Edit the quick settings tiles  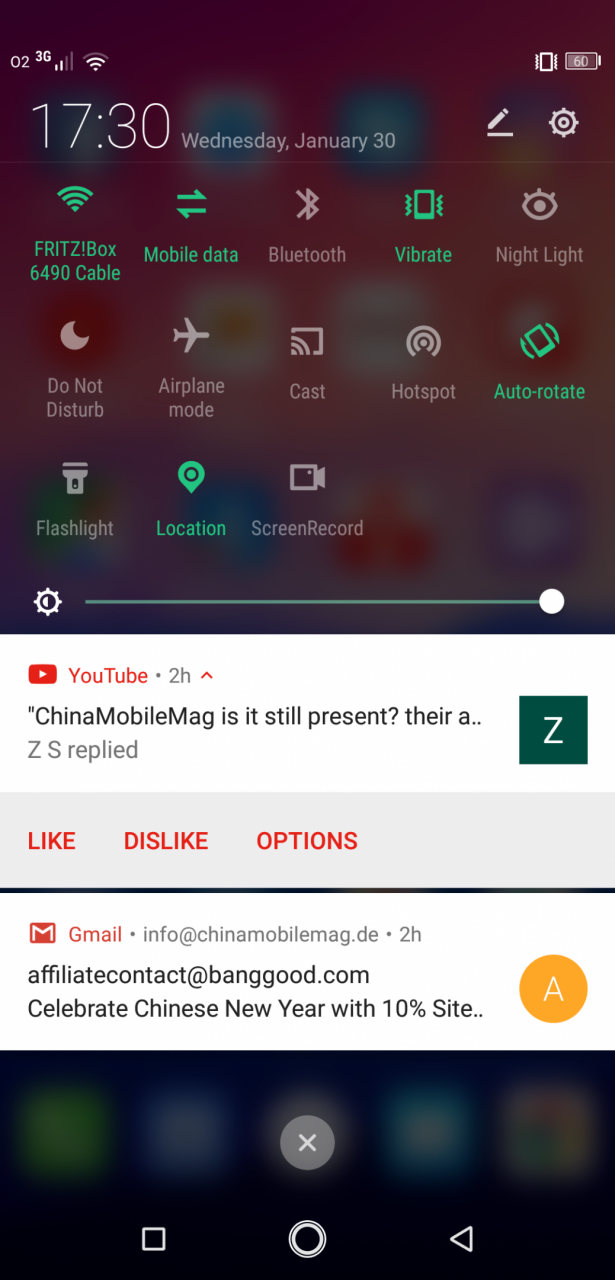(x=499, y=123)
